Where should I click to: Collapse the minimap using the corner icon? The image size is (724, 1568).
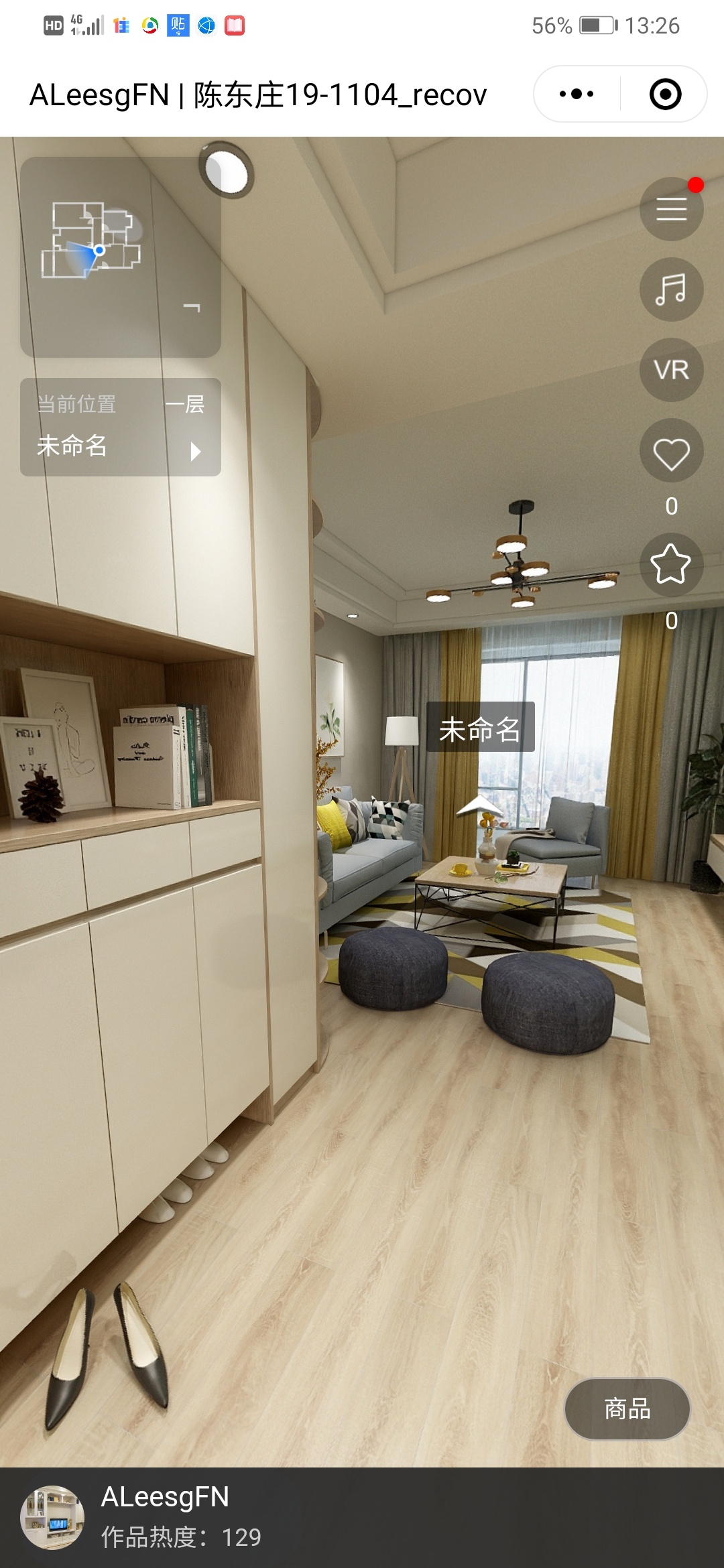(192, 308)
